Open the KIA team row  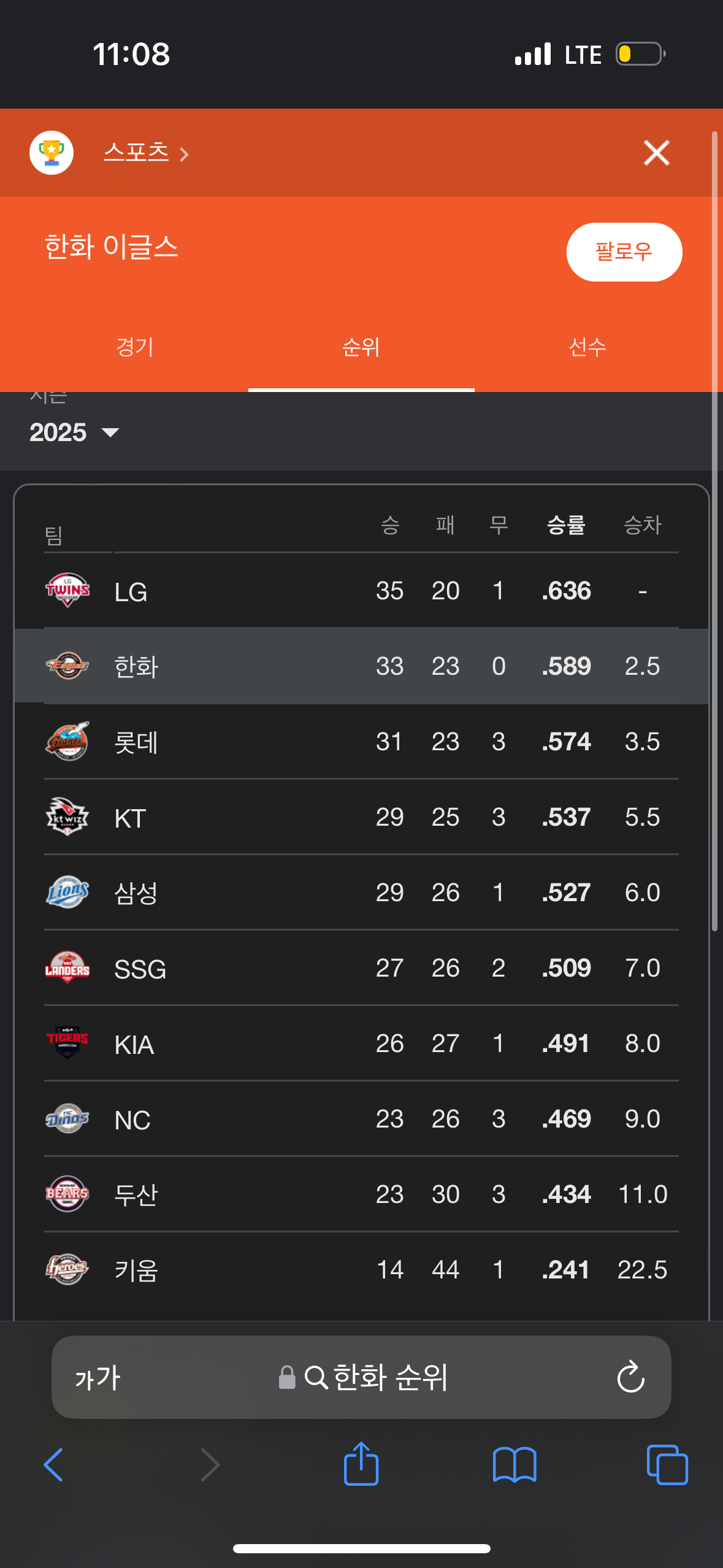point(361,1043)
